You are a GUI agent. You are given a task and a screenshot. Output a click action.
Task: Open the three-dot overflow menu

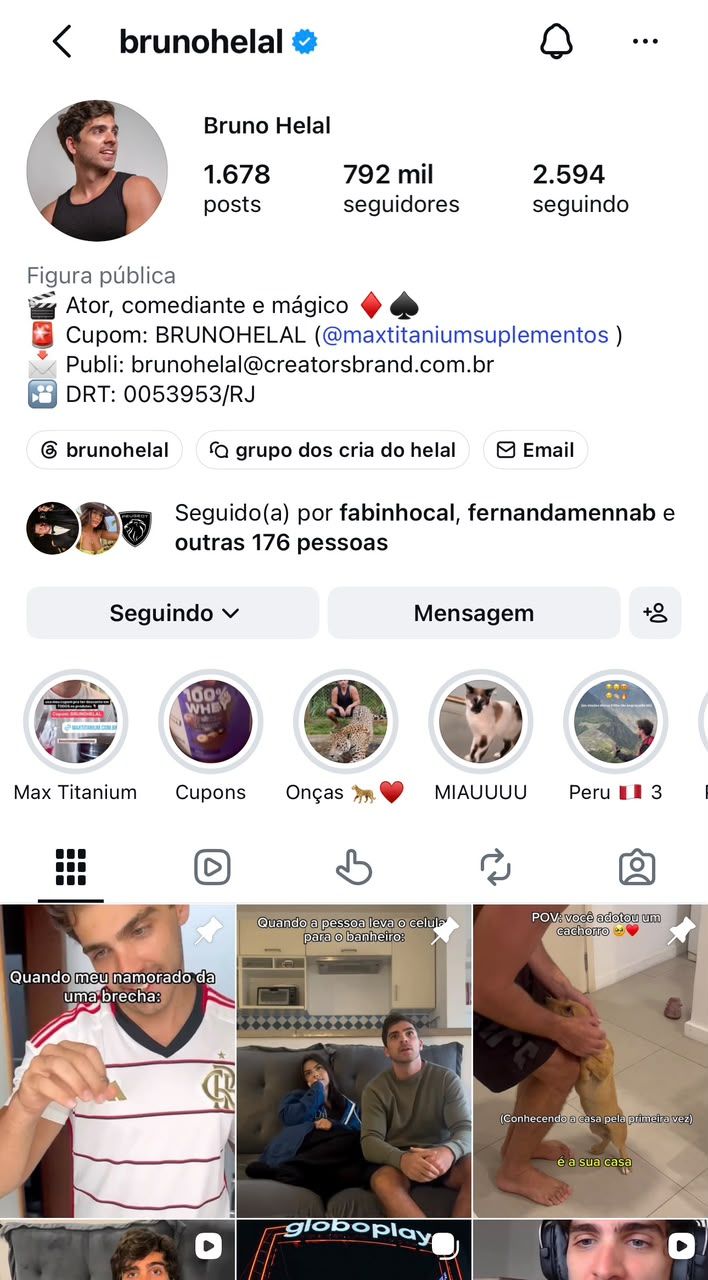click(645, 42)
